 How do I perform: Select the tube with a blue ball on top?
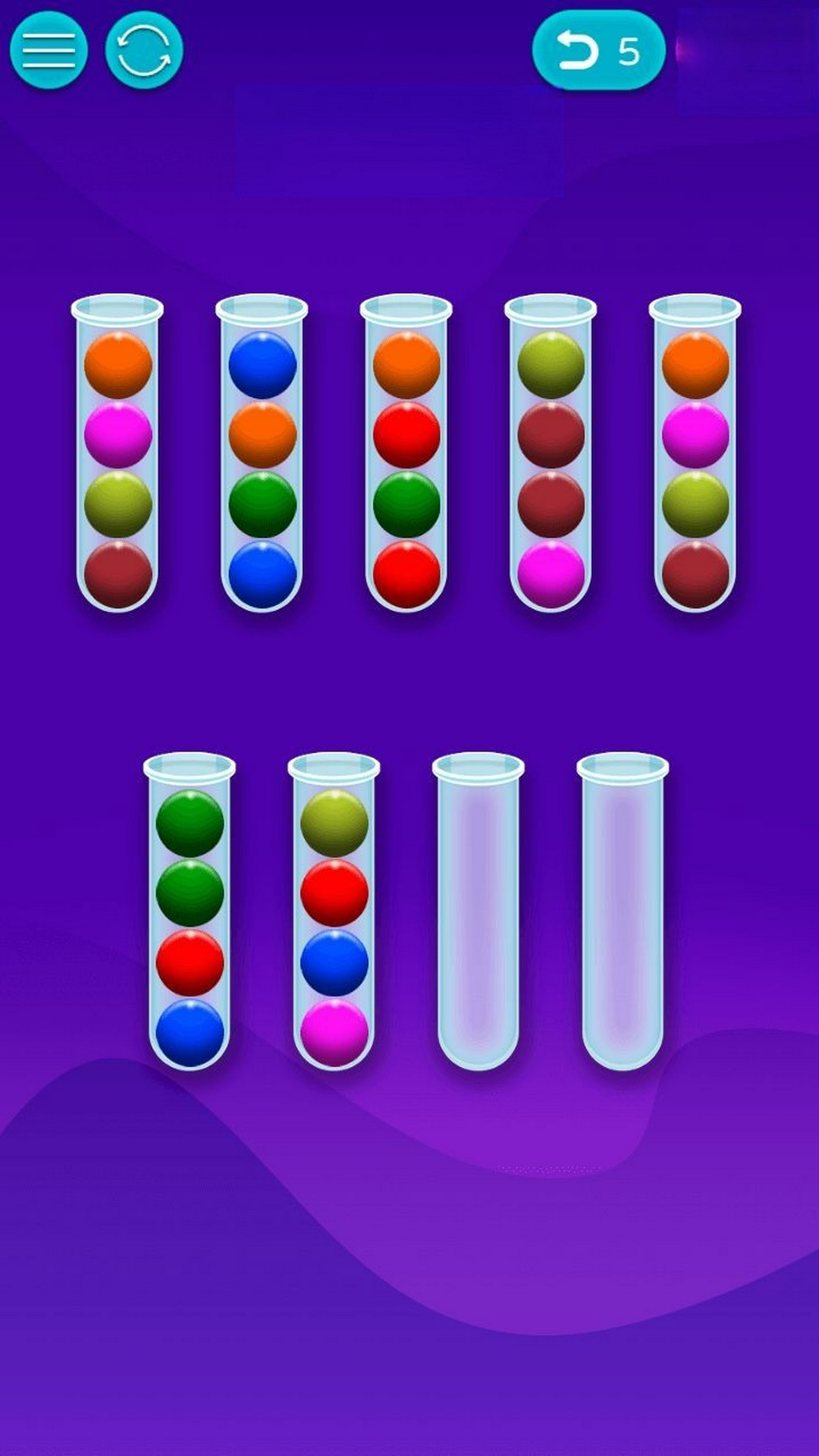(262, 455)
